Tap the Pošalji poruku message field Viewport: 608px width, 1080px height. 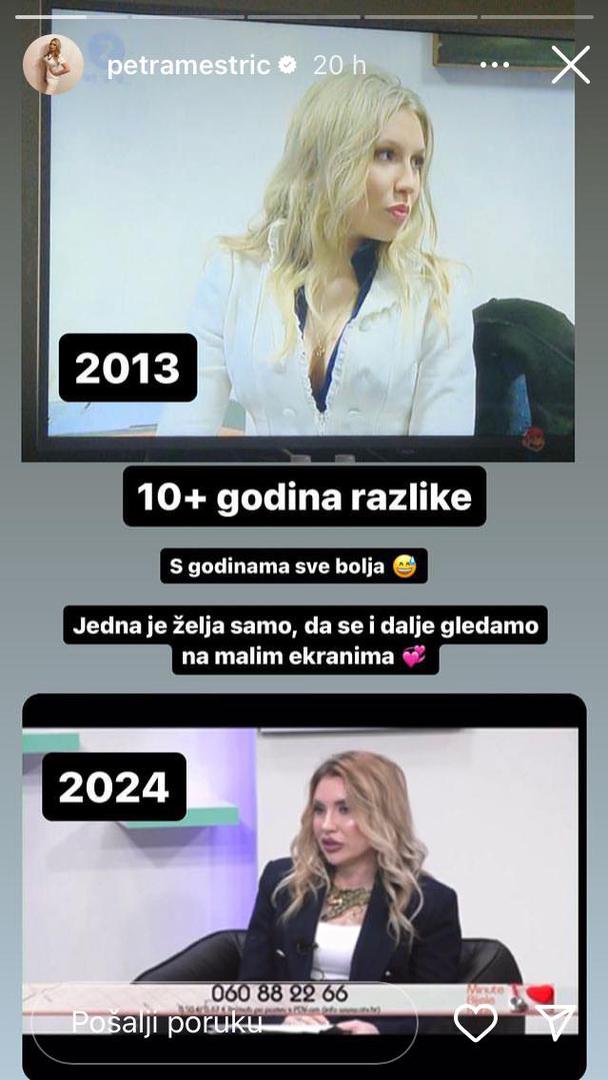click(x=225, y=1022)
